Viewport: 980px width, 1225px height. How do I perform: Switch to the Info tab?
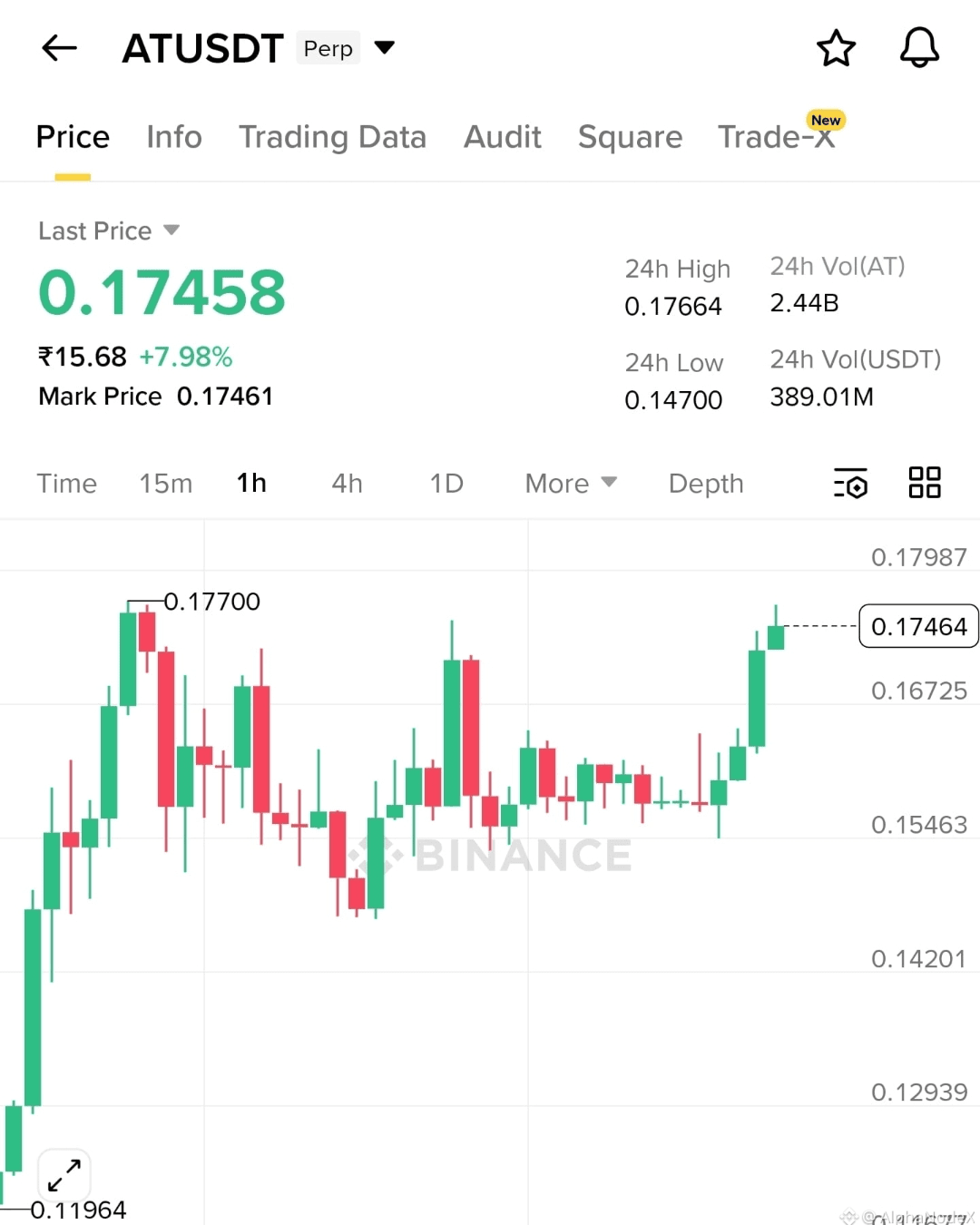coord(174,137)
